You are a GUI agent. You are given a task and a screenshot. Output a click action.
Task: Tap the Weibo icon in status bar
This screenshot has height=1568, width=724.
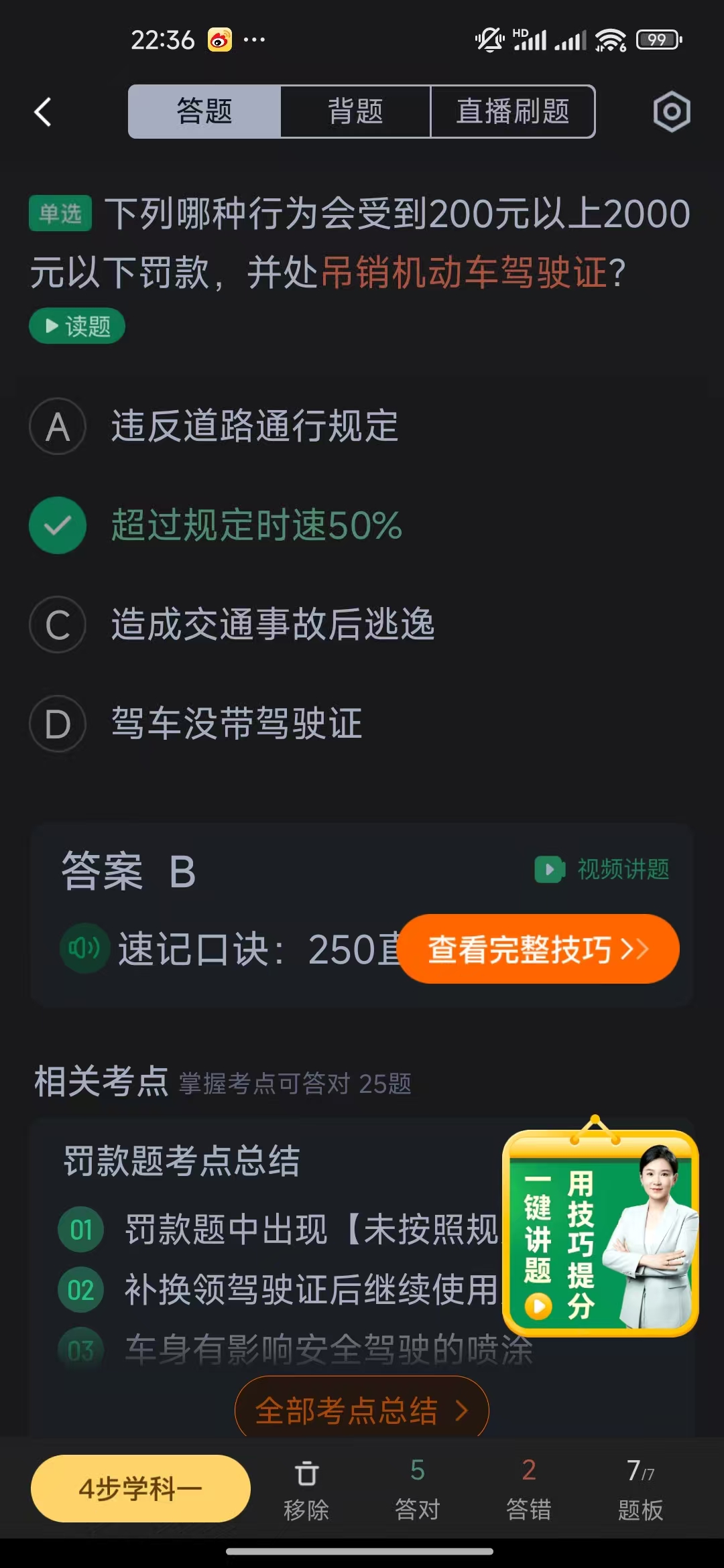pos(219,40)
